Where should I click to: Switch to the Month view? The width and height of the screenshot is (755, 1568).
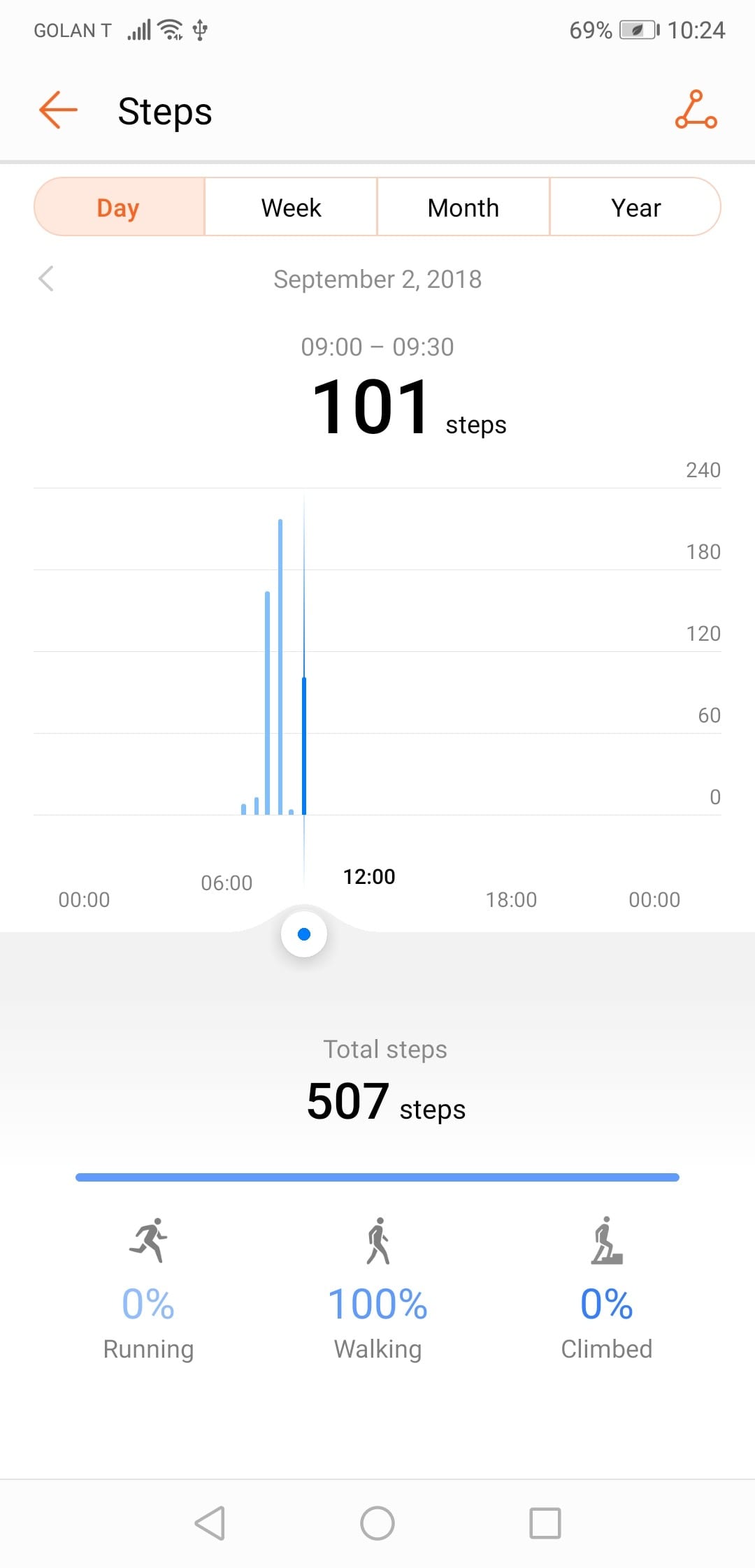463,207
